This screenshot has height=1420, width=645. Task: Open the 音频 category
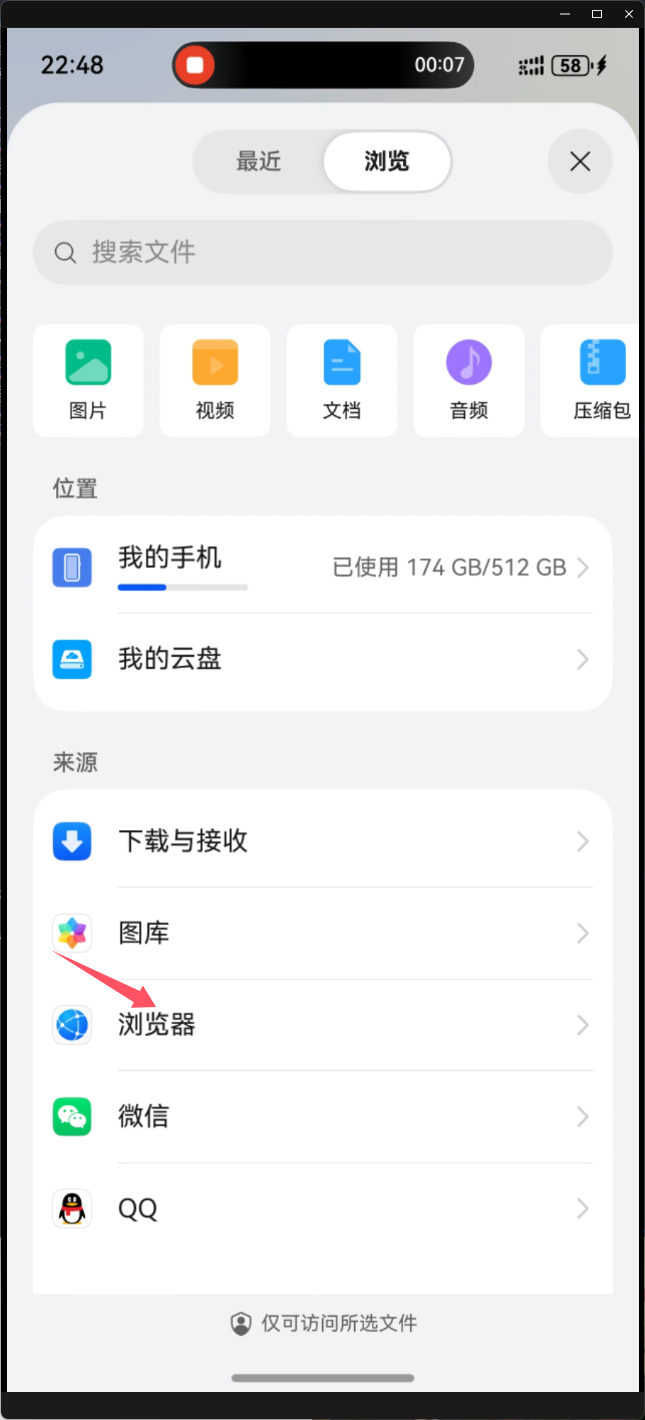(x=469, y=380)
